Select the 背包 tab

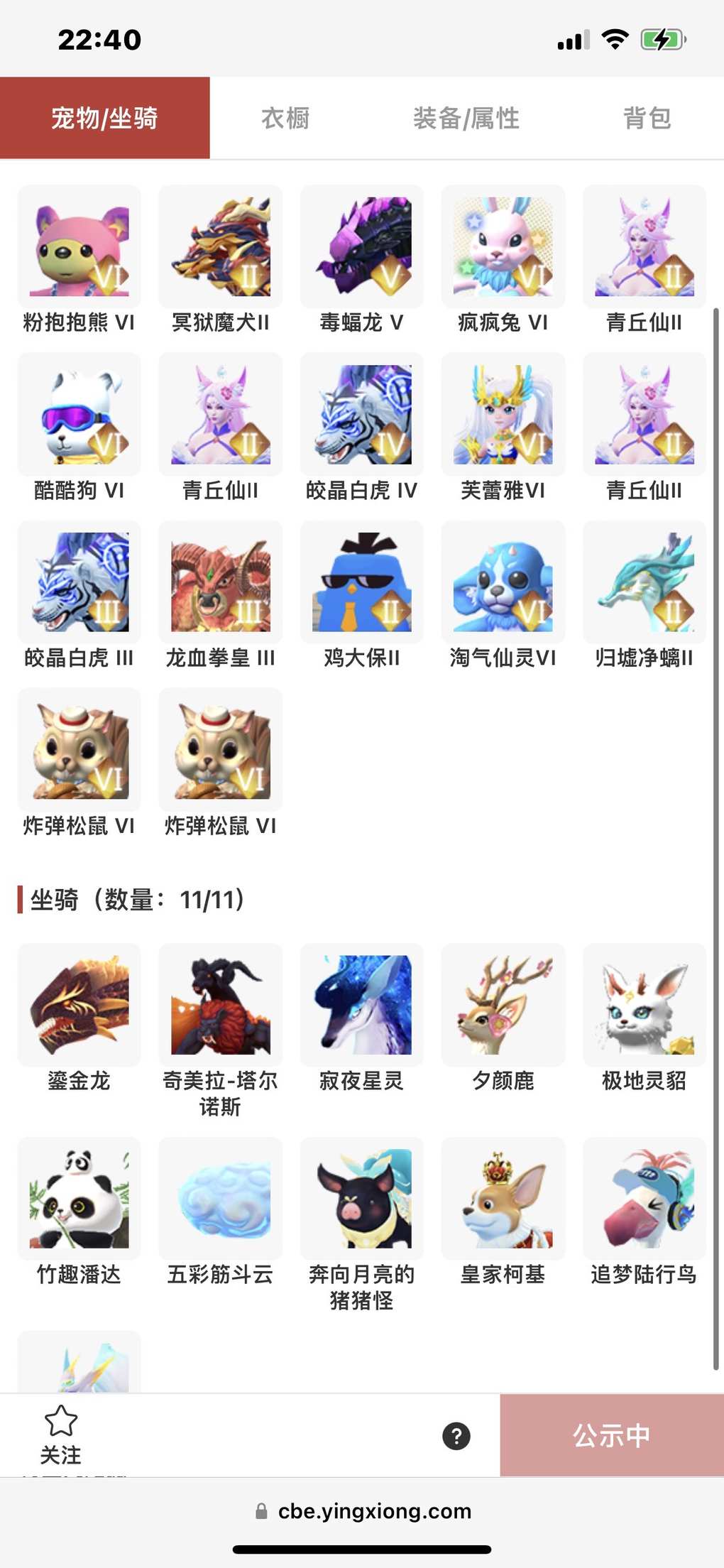647,118
